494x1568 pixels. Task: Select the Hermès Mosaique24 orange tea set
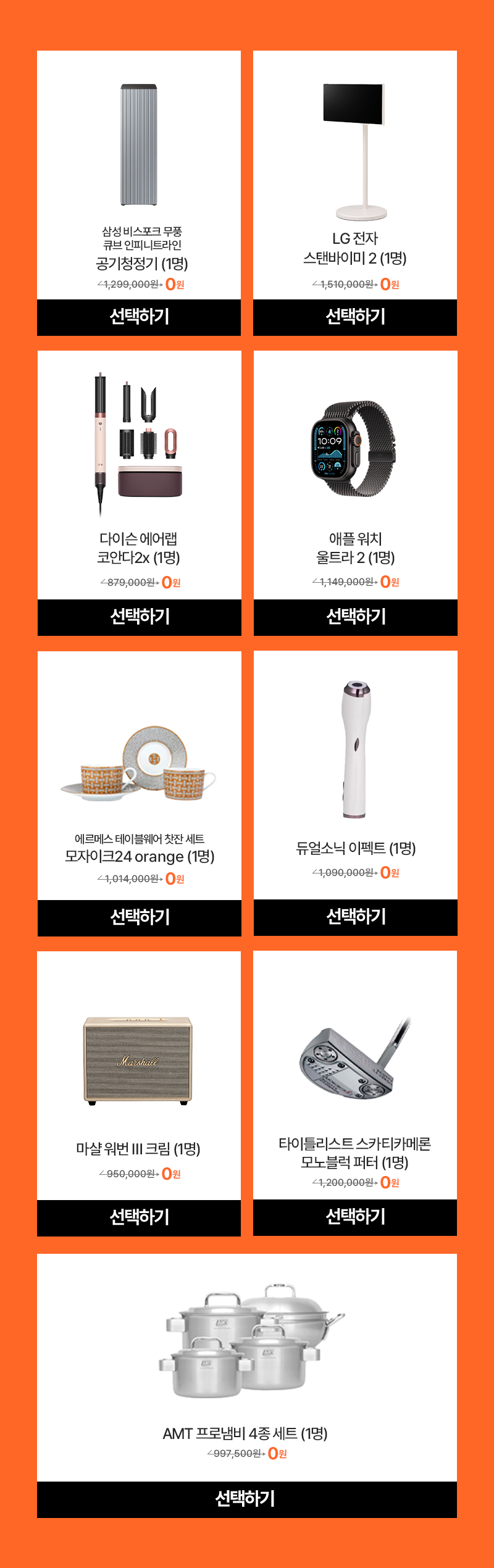(x=140, y=917)
